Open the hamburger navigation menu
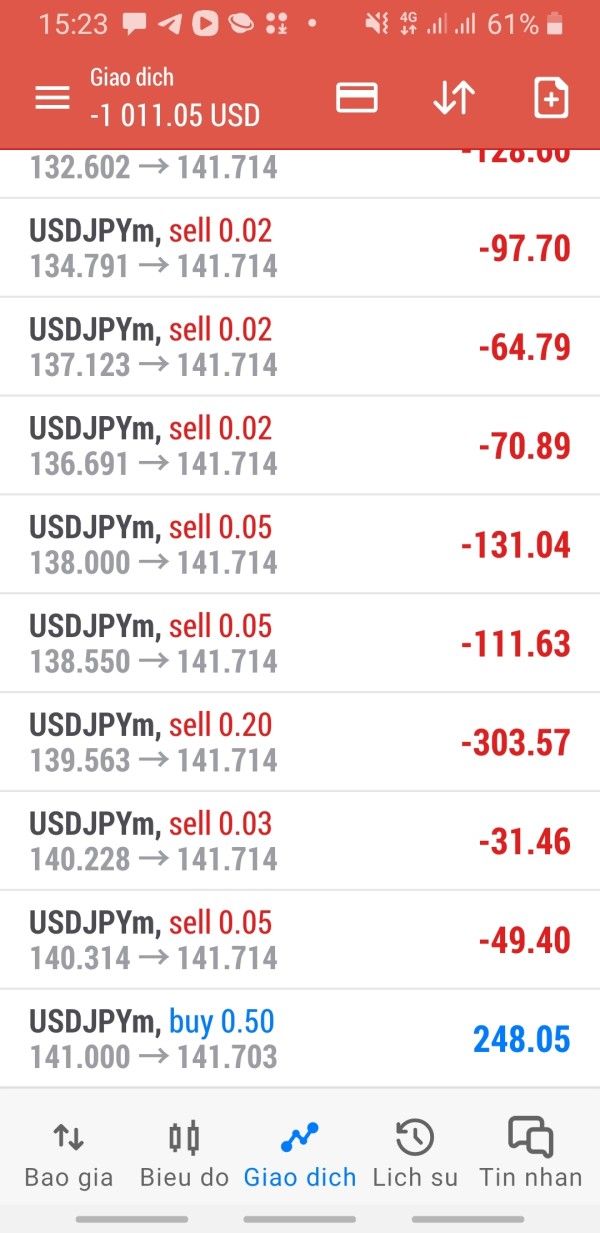This screenshot has height=1233, width=600. point(52,98)
